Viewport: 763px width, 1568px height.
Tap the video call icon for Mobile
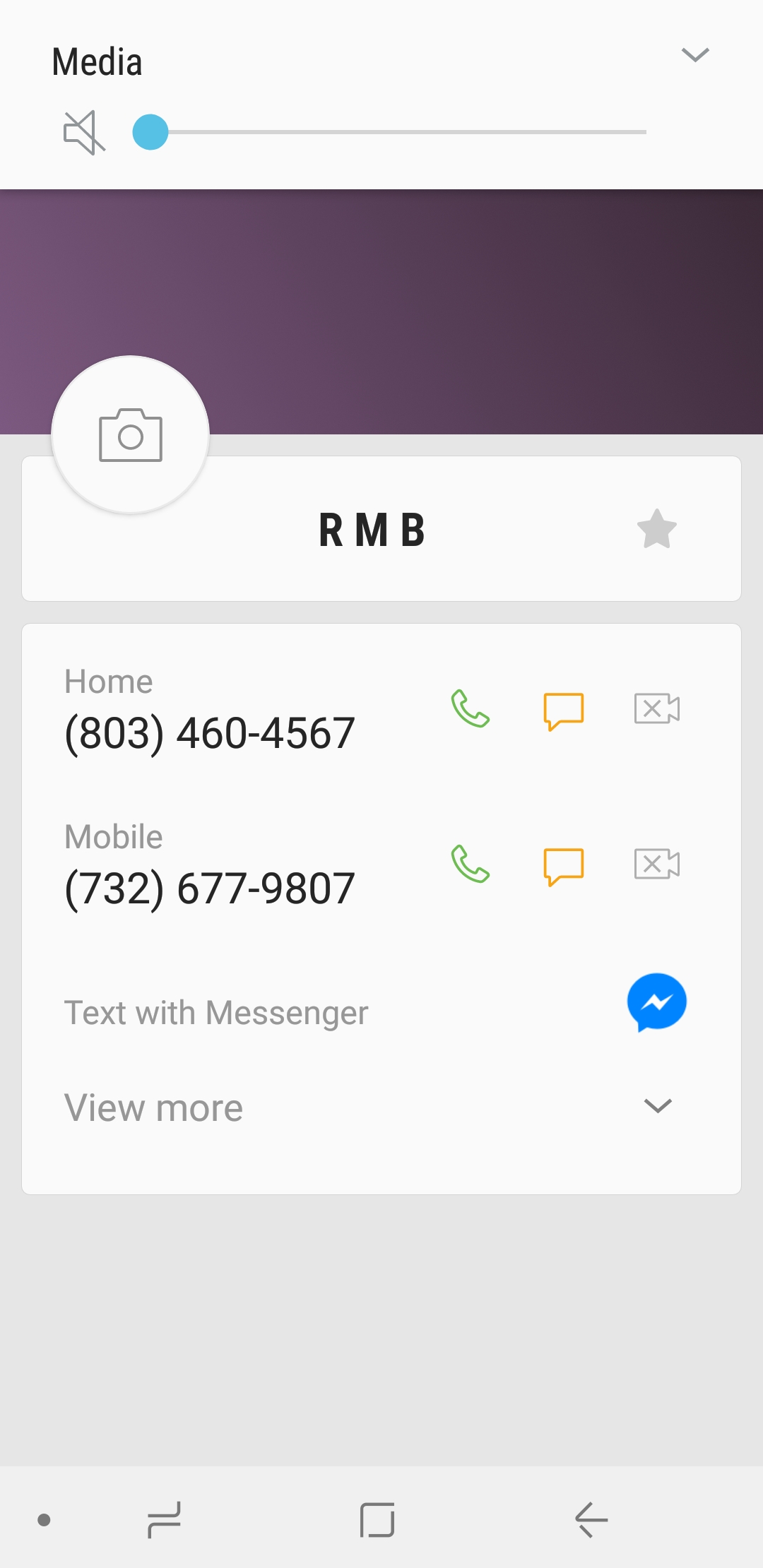coord(657,864)
